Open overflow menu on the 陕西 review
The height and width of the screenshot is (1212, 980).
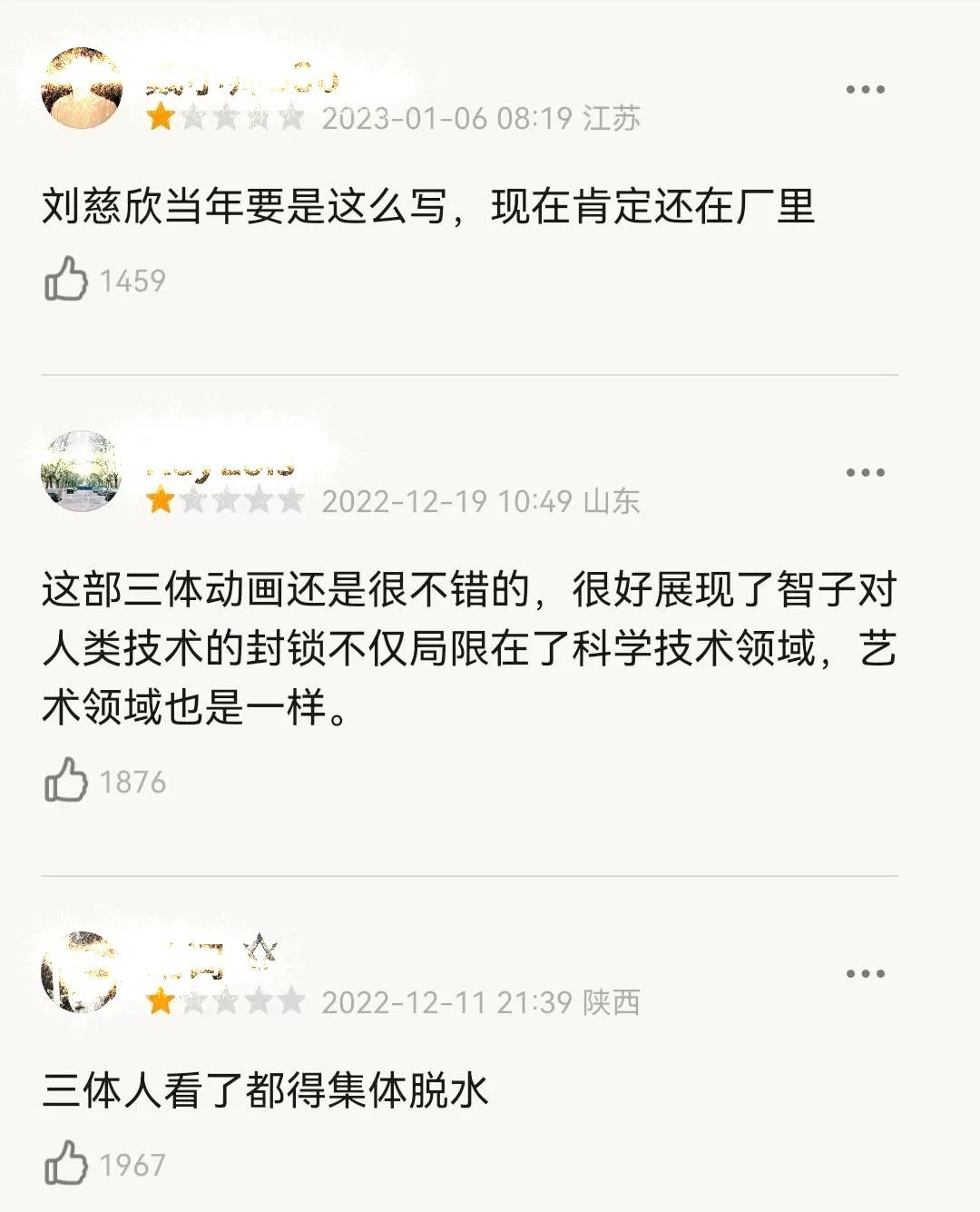point(864,973)
